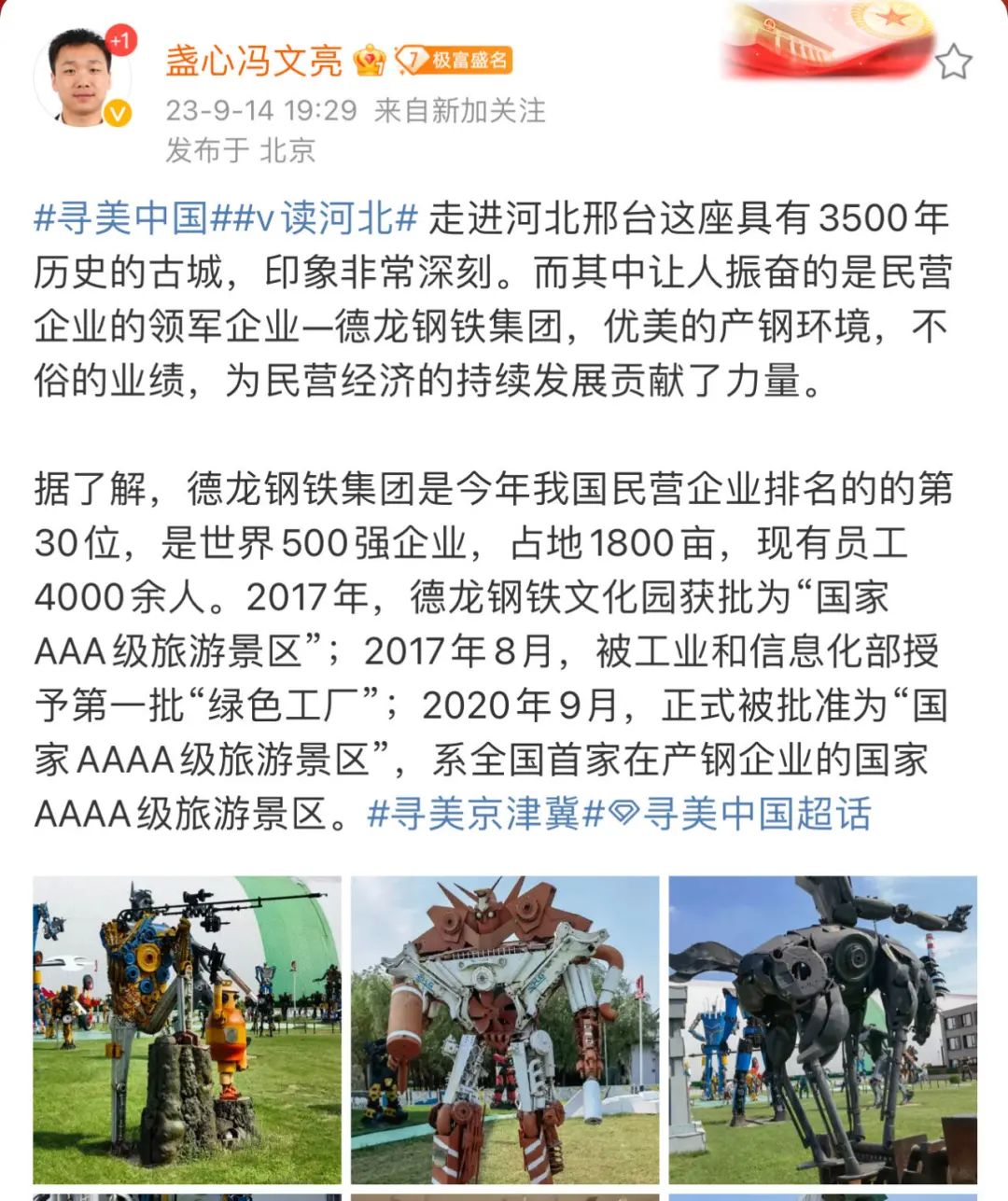View the dark metal creature sculpture photo

click(822, 1030)
